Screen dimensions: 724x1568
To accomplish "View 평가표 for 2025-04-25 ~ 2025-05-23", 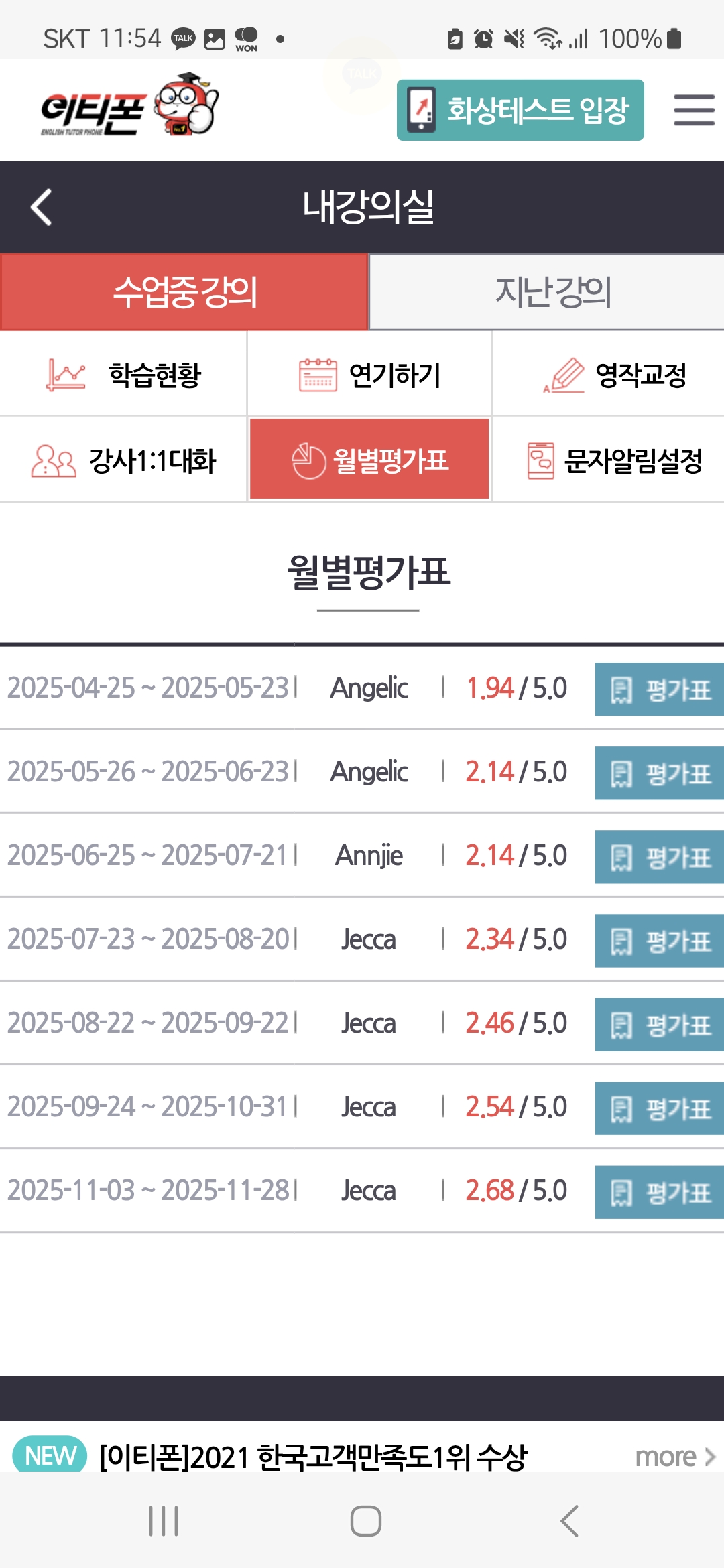I will (659, 690).
